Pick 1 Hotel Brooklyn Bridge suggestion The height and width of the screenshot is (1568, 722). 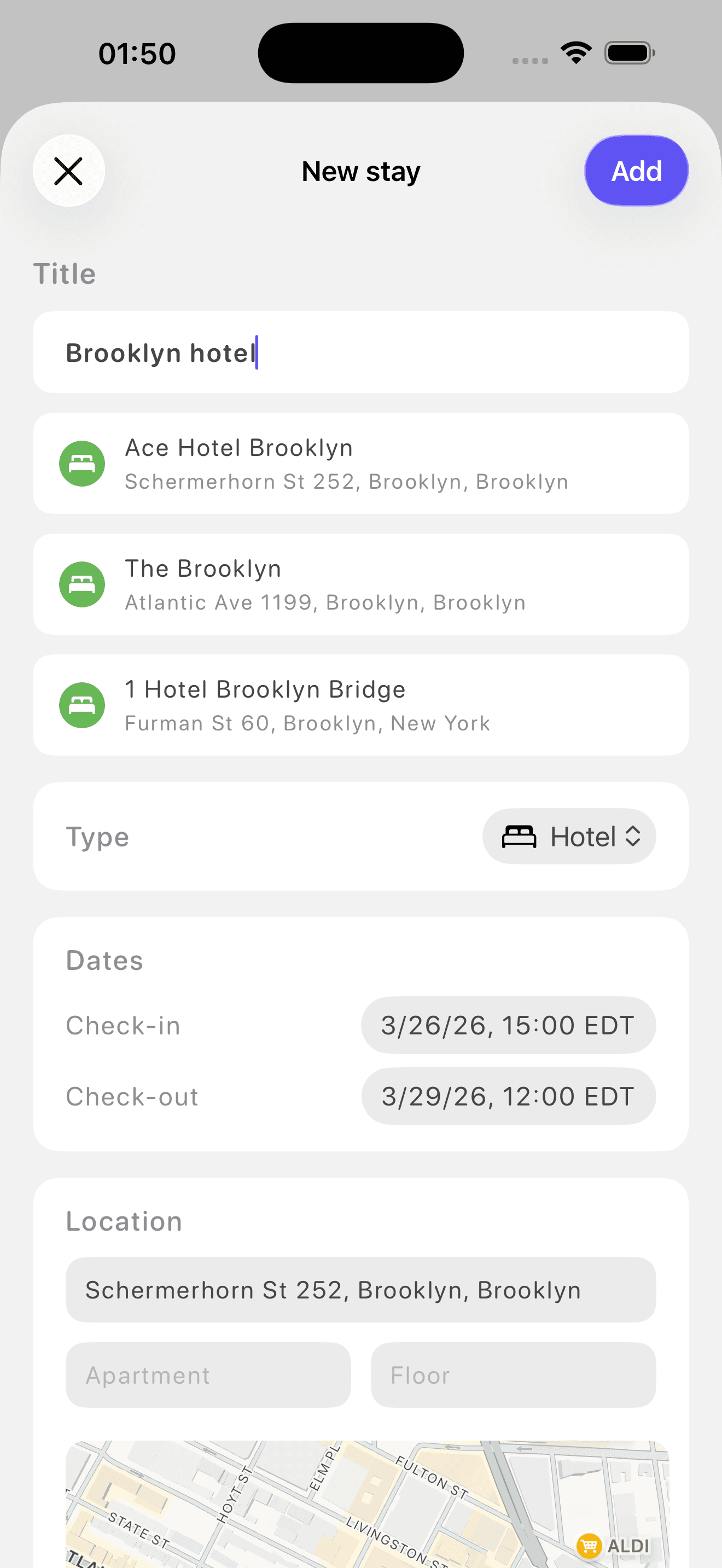[360, 705]
